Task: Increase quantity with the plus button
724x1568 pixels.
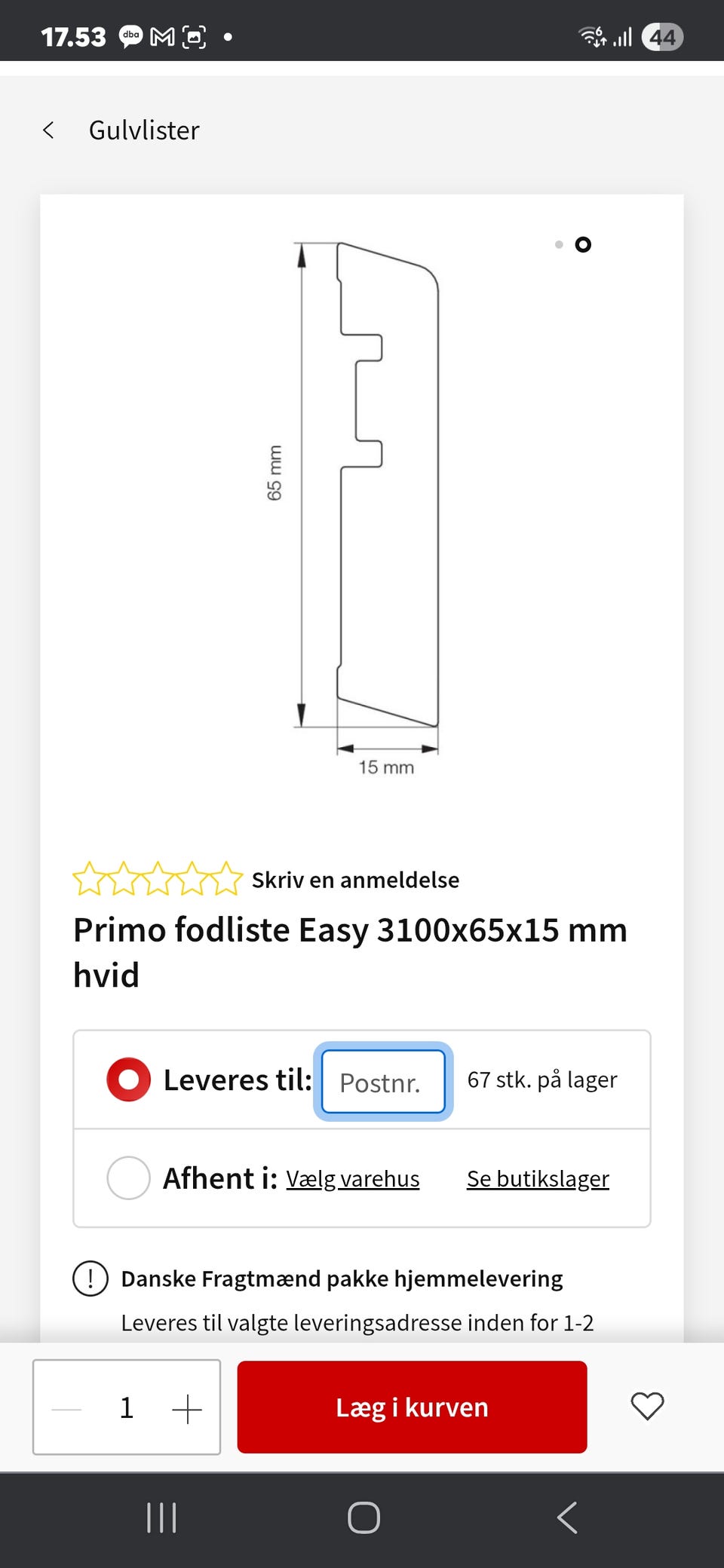Action: click(186, 1408)
